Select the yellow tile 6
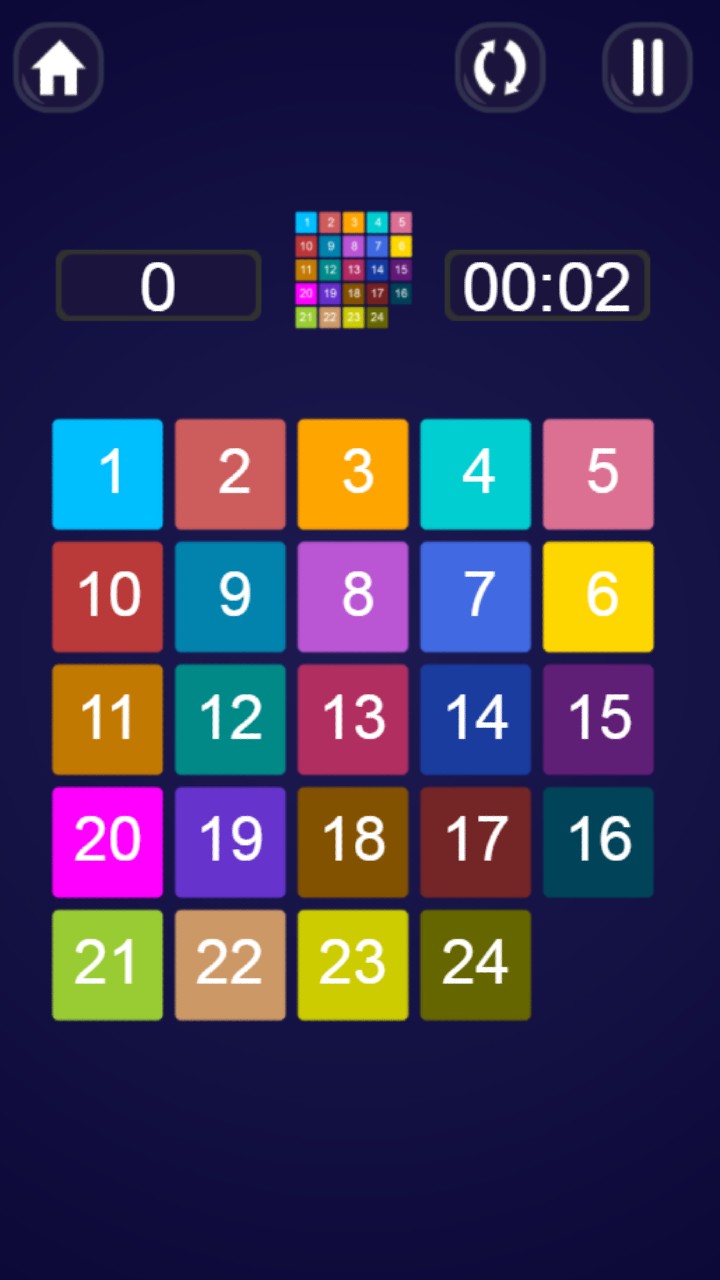The image size is (720, 1280). pyautogui.click(x=598, y=596)
